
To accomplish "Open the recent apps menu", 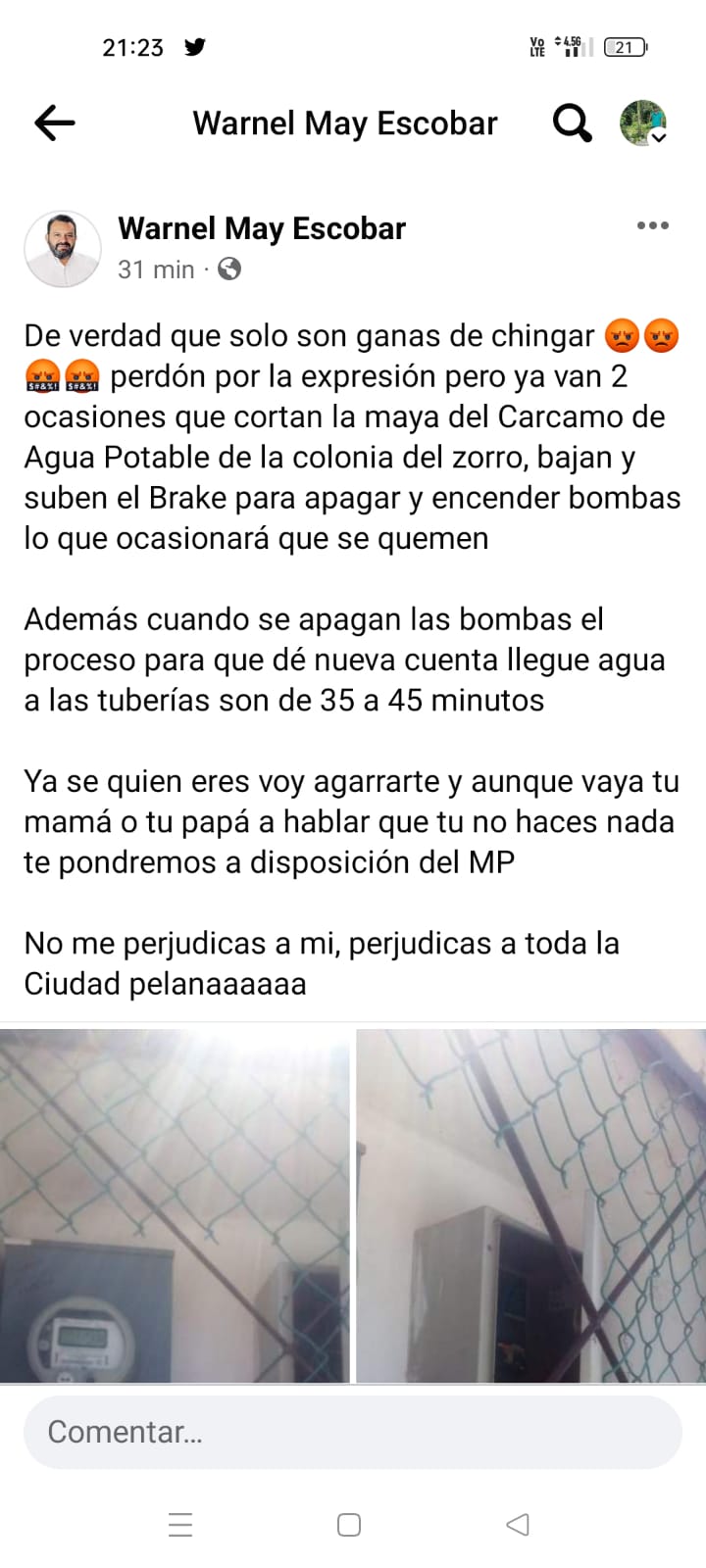I will (x=180, y=1525).
